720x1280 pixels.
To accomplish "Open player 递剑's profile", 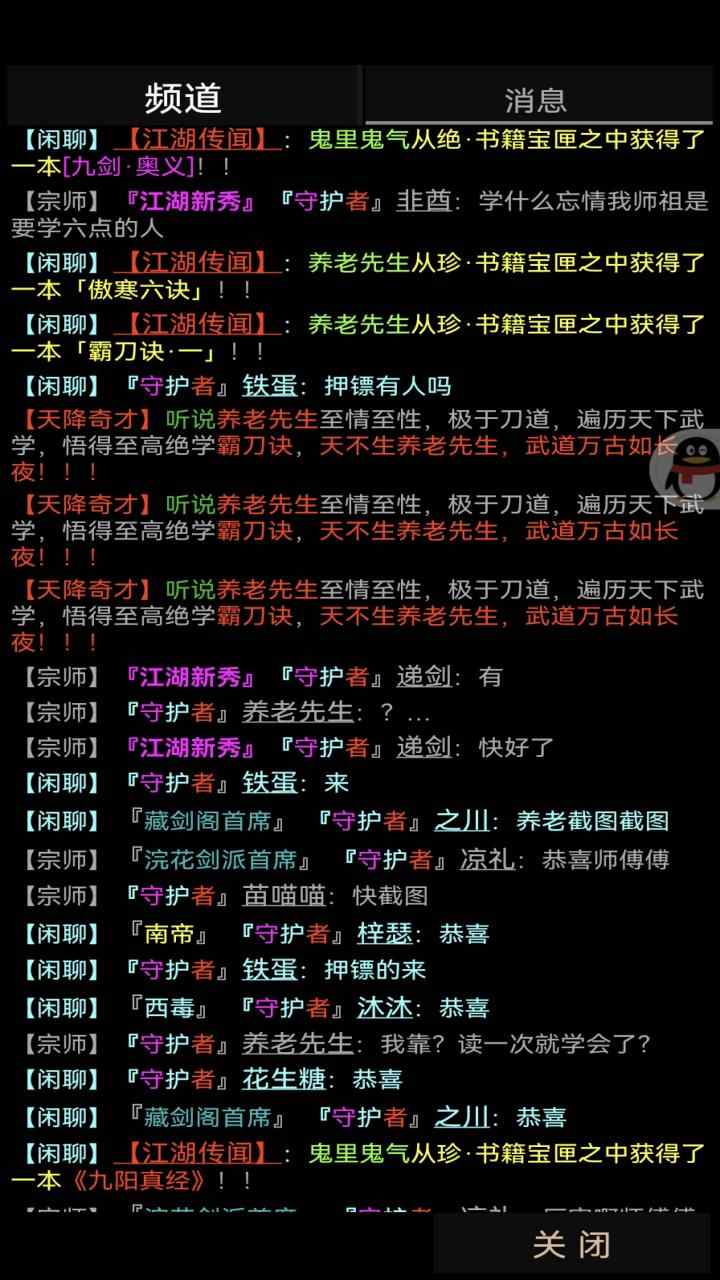I will point(424,677).
